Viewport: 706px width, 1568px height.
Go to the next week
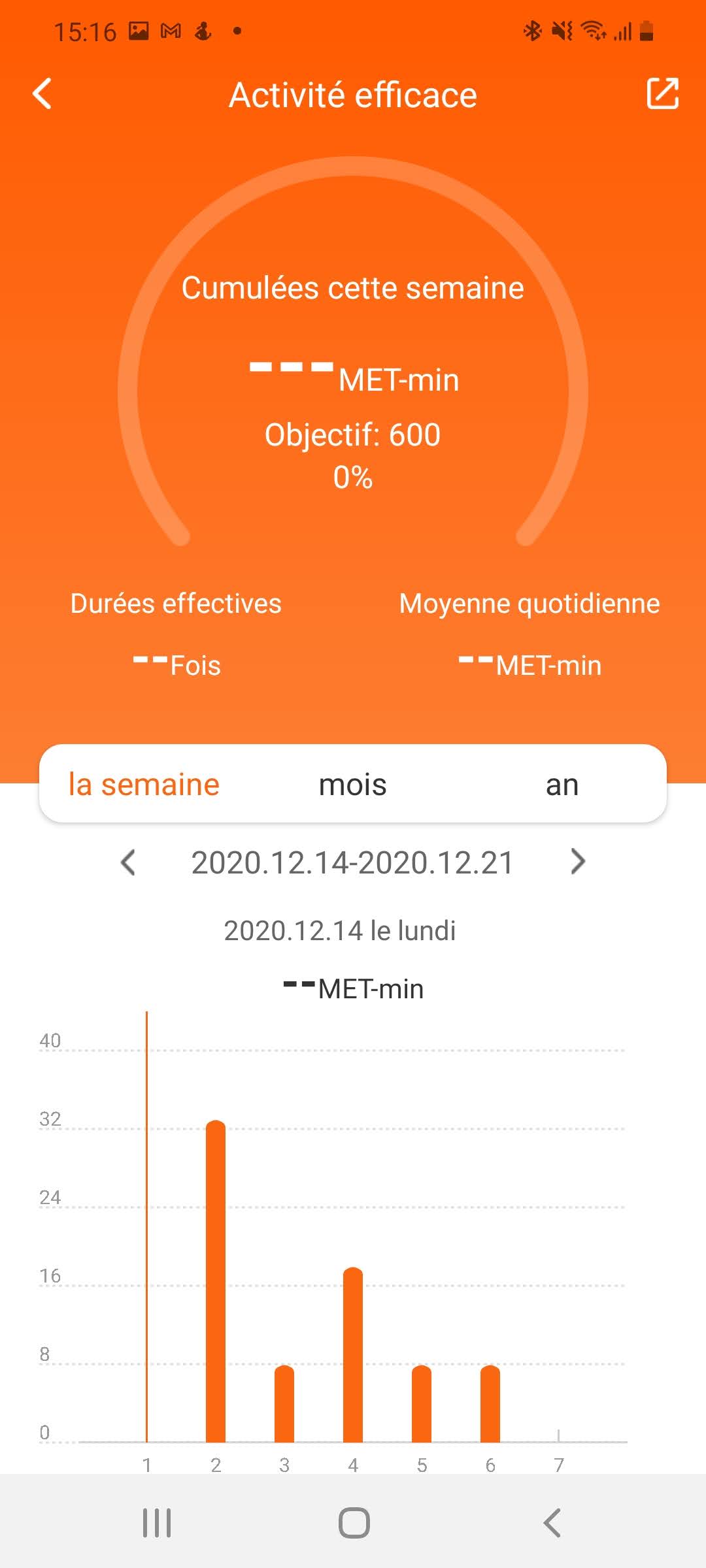coord(577,862)
